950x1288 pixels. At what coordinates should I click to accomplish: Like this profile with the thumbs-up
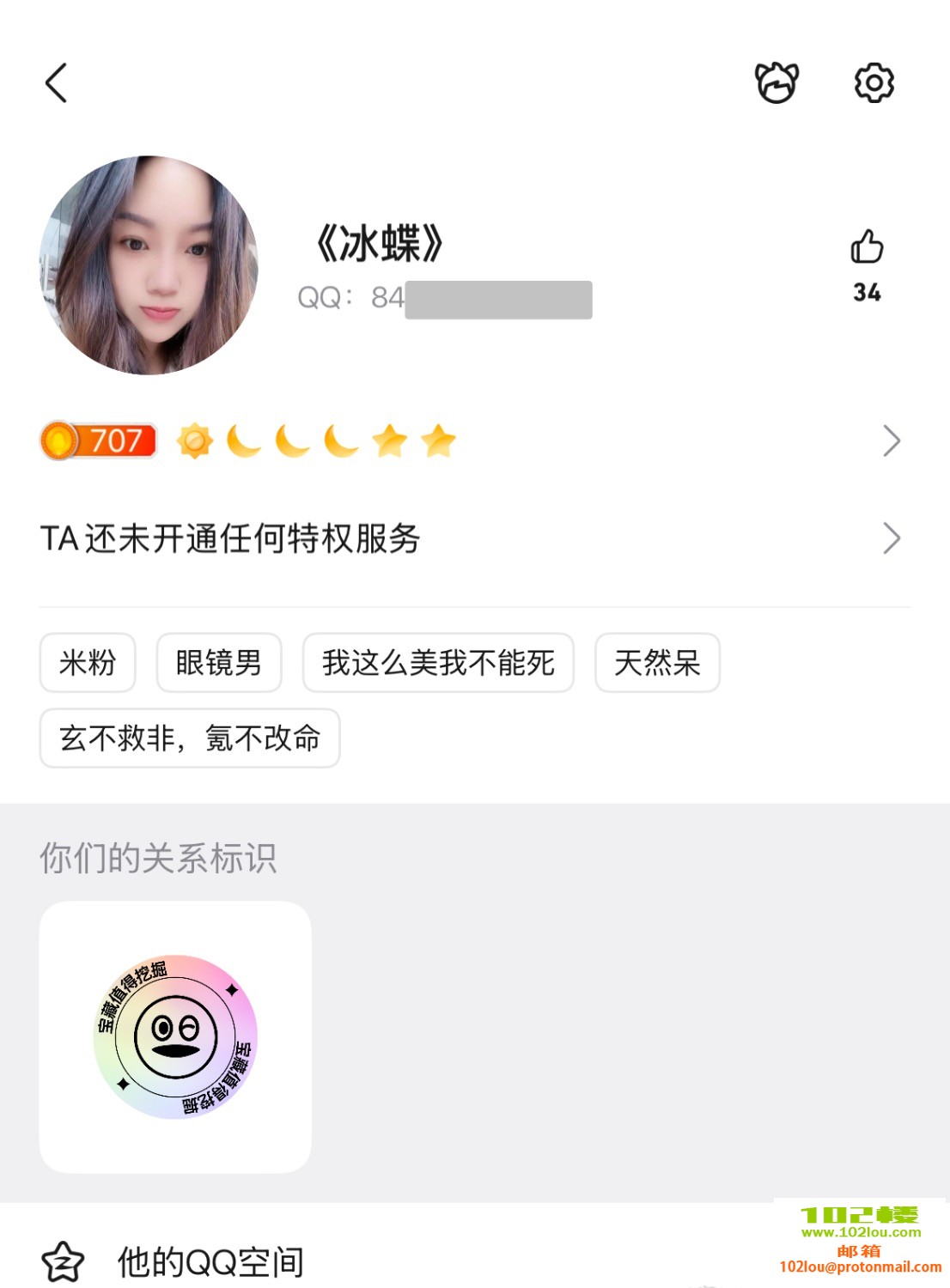point(867,248)
